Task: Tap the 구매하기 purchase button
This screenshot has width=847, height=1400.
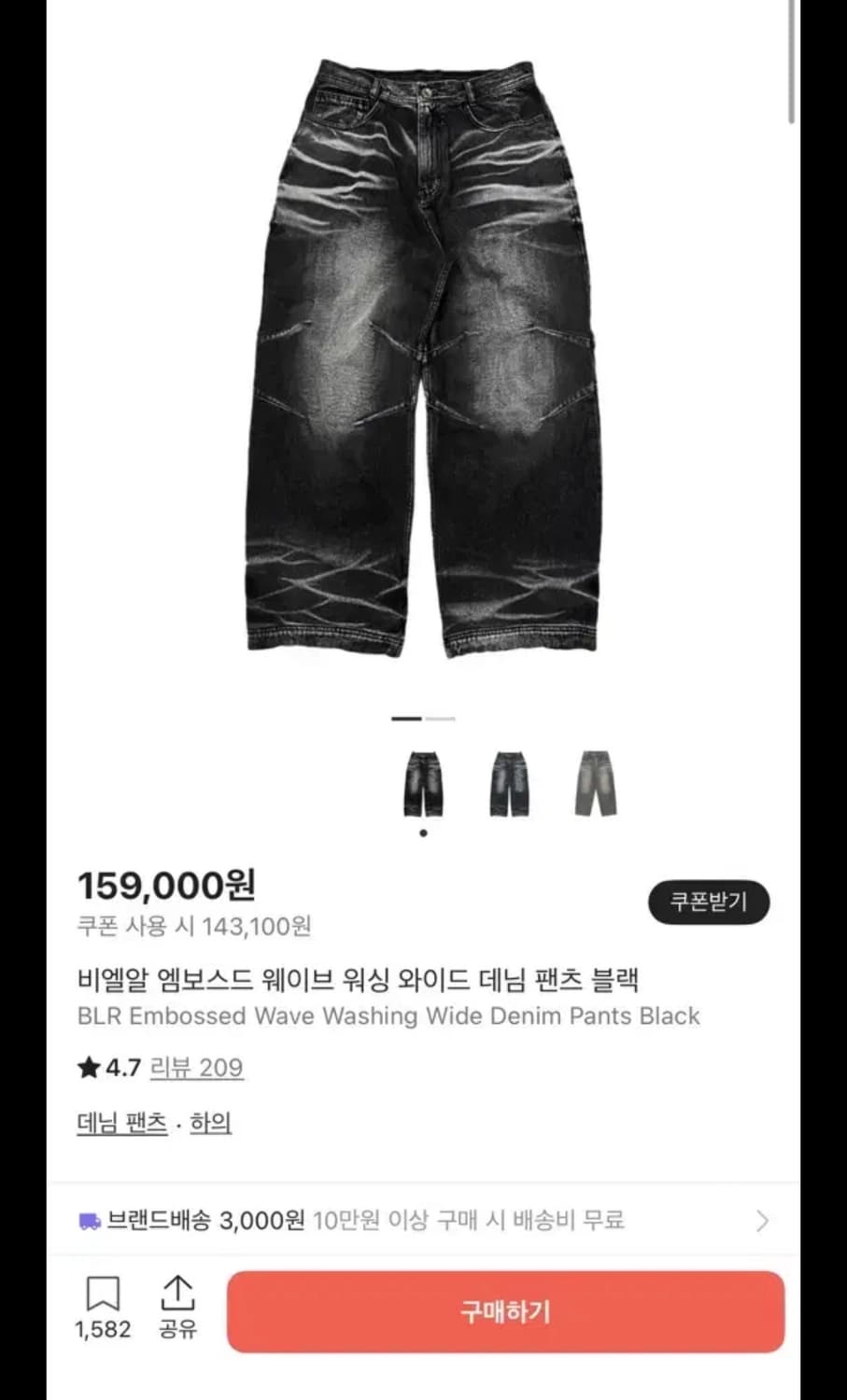Action: (505, 1311)
